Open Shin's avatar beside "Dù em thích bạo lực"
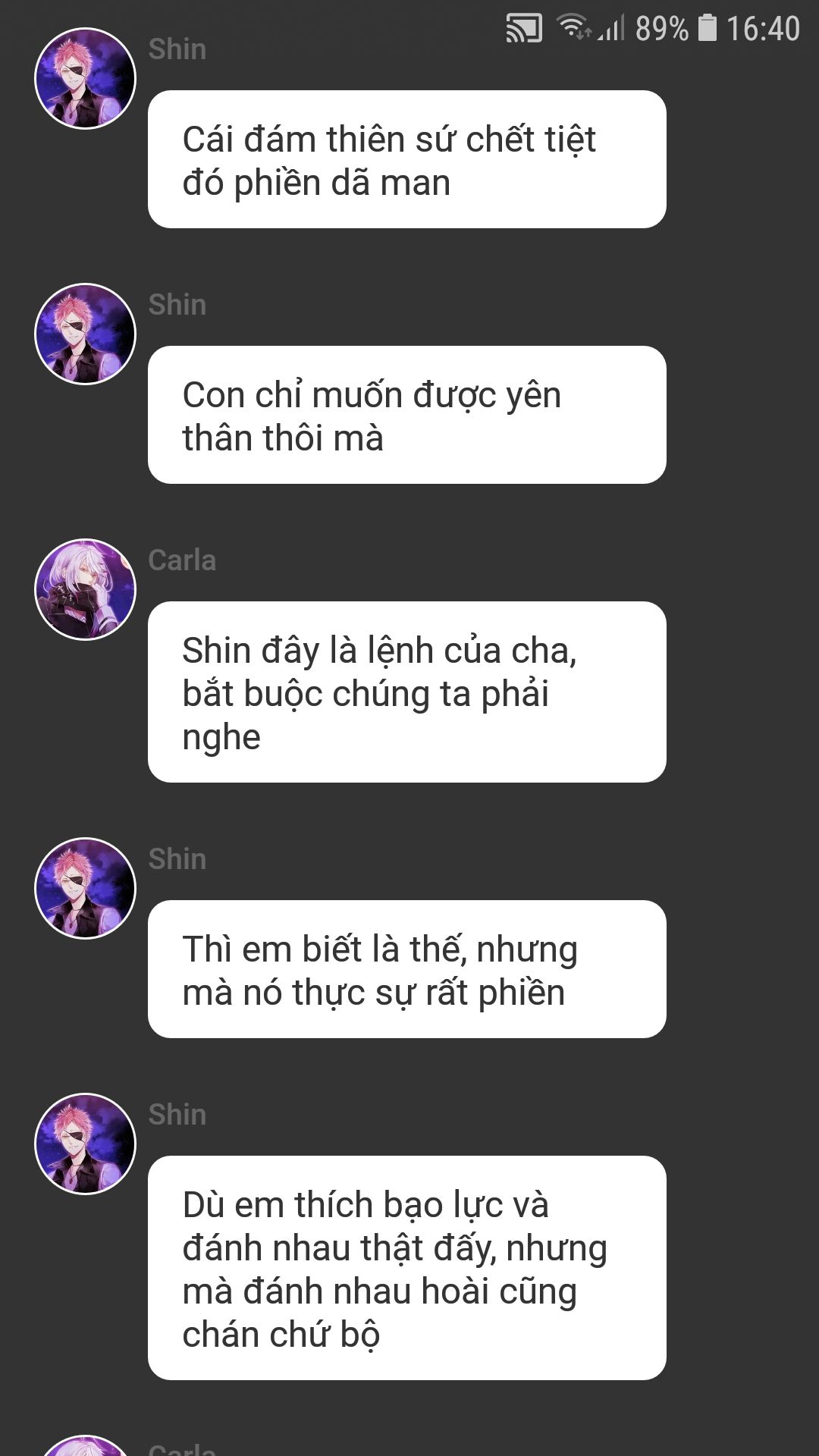This screenshot has width=819, height=1456. click(x=85, y=1144)
